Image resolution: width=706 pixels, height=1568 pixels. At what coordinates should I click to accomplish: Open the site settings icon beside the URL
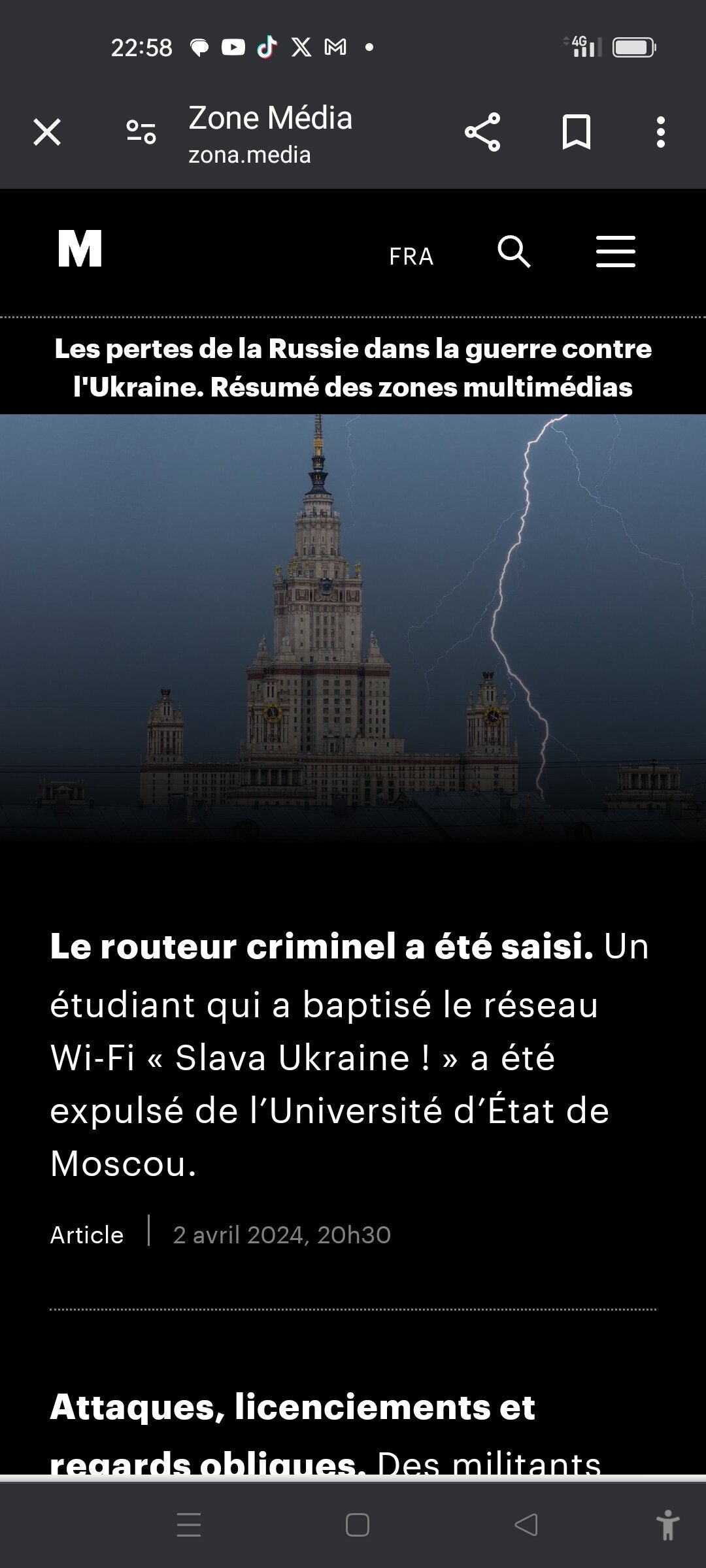(141, 133)
